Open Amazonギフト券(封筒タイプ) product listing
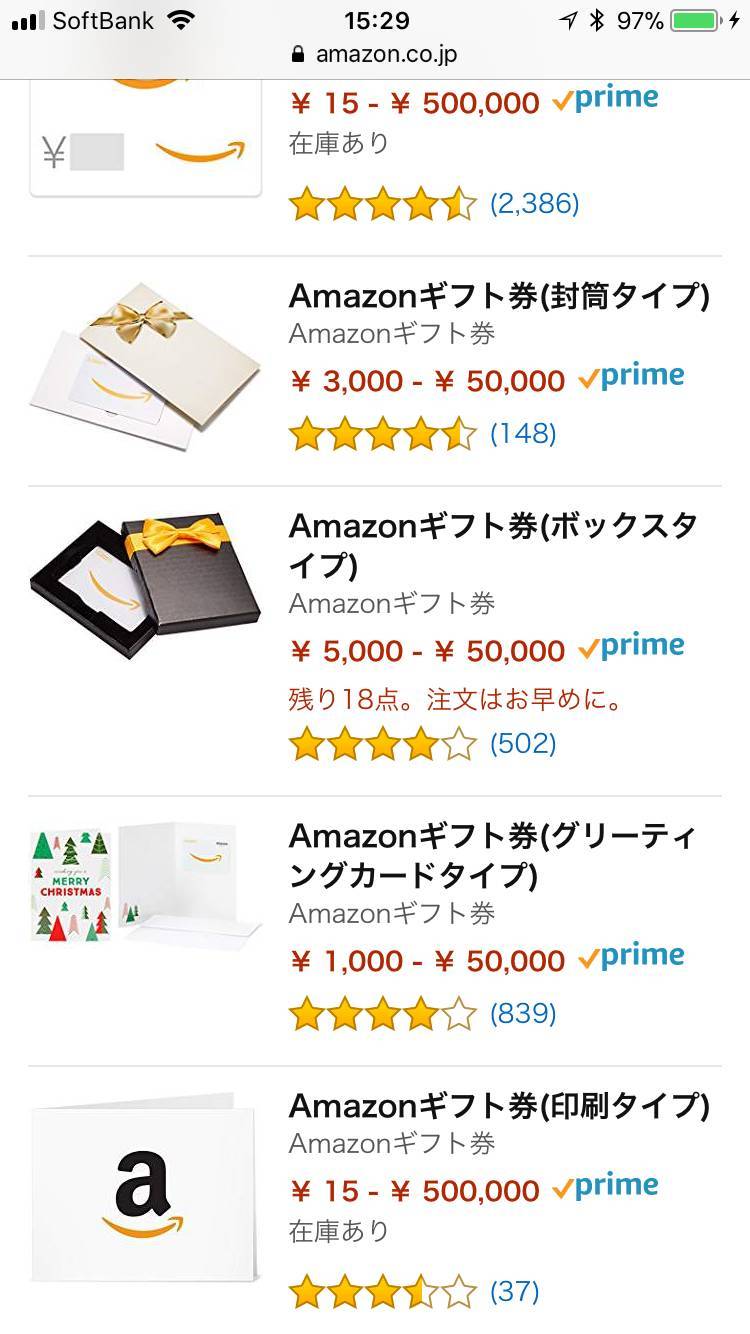Viewport: 750px width, 1334px height. point(498,296)
